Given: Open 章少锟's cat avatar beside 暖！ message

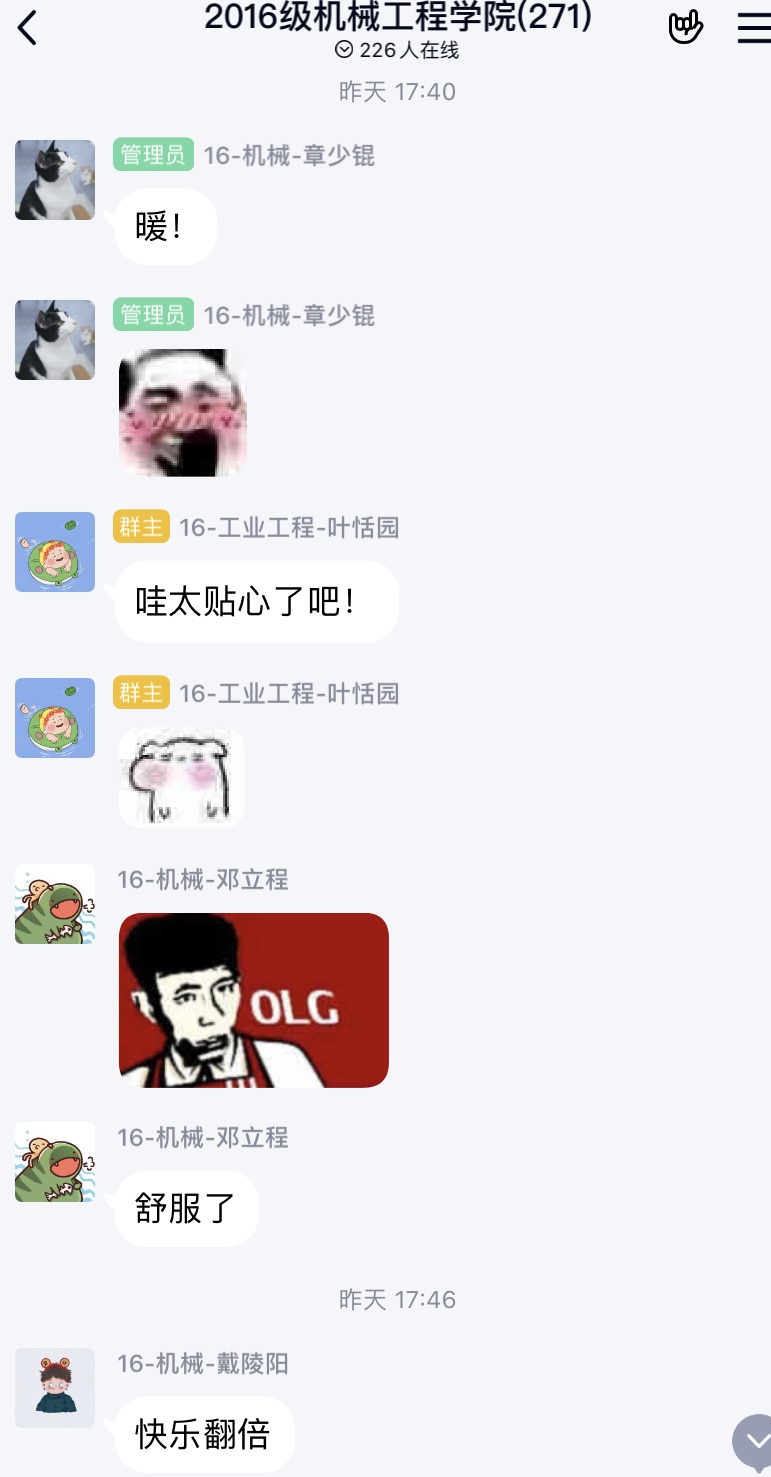Looking at the screenshot, I should coord(55,180).
